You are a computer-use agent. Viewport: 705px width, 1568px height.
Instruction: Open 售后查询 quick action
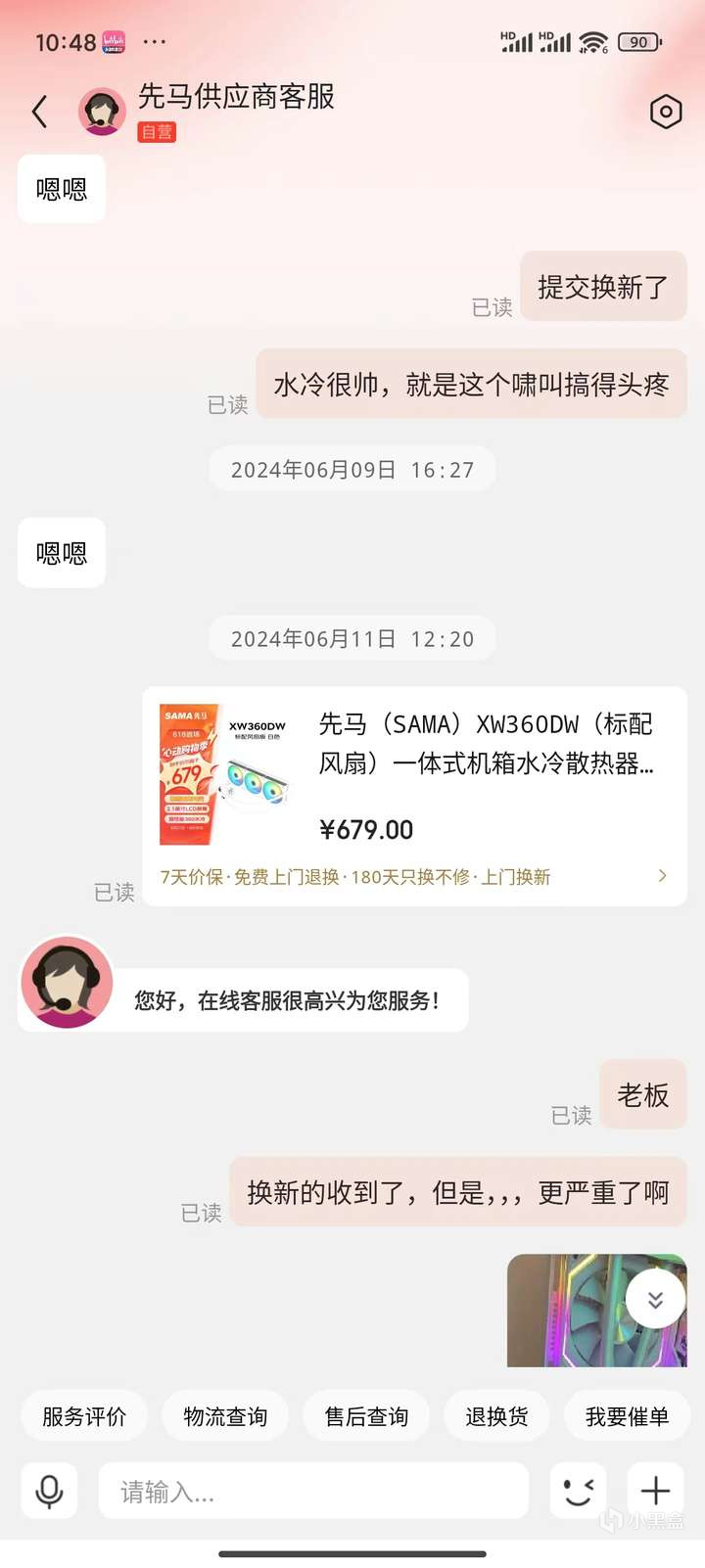tap(366, 1416)
